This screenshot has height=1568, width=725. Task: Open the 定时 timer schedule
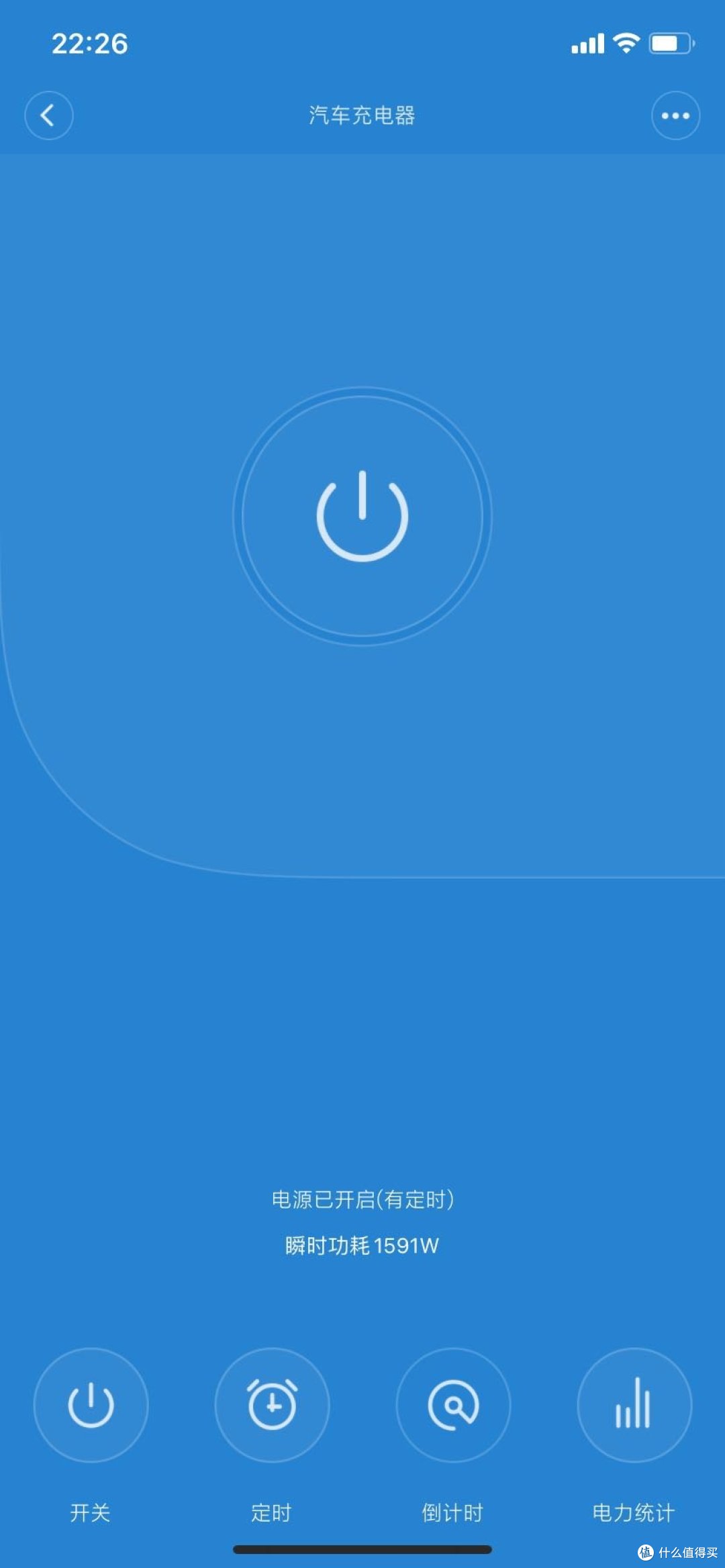click(x=272, y=1404)
